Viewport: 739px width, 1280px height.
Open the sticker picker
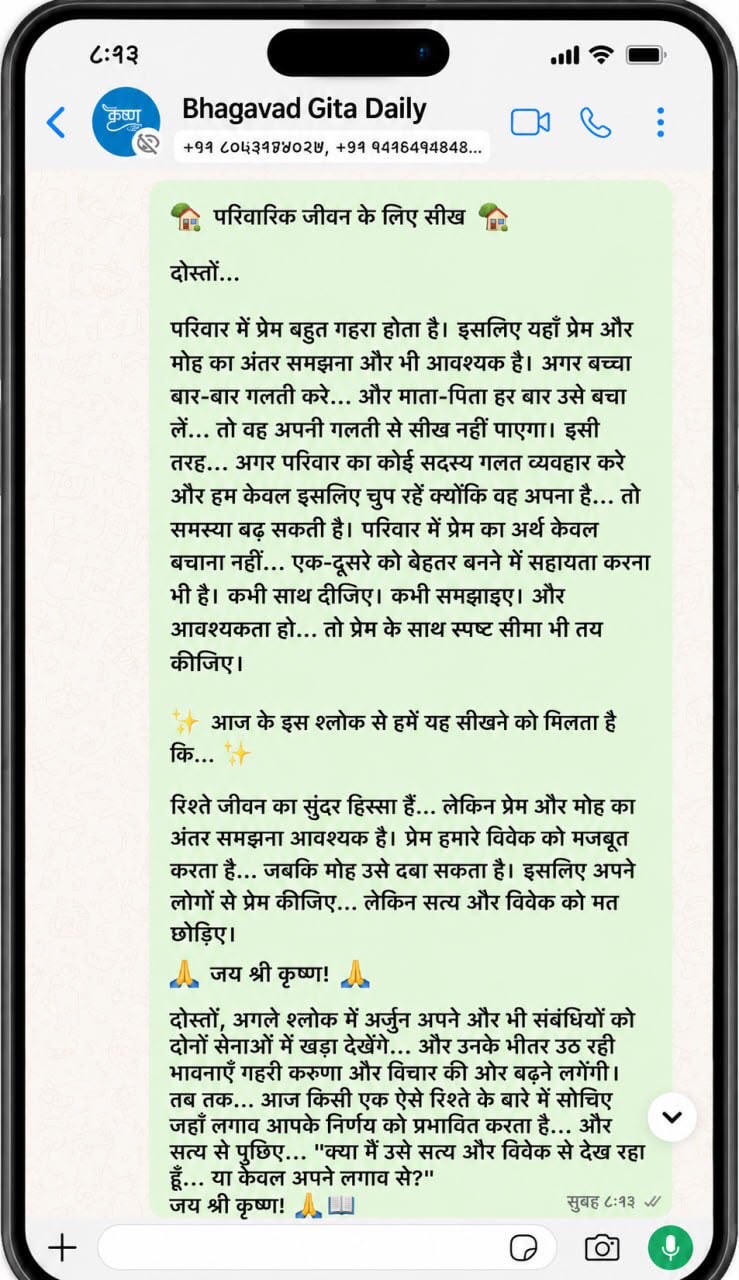[x=523, y=1247]
